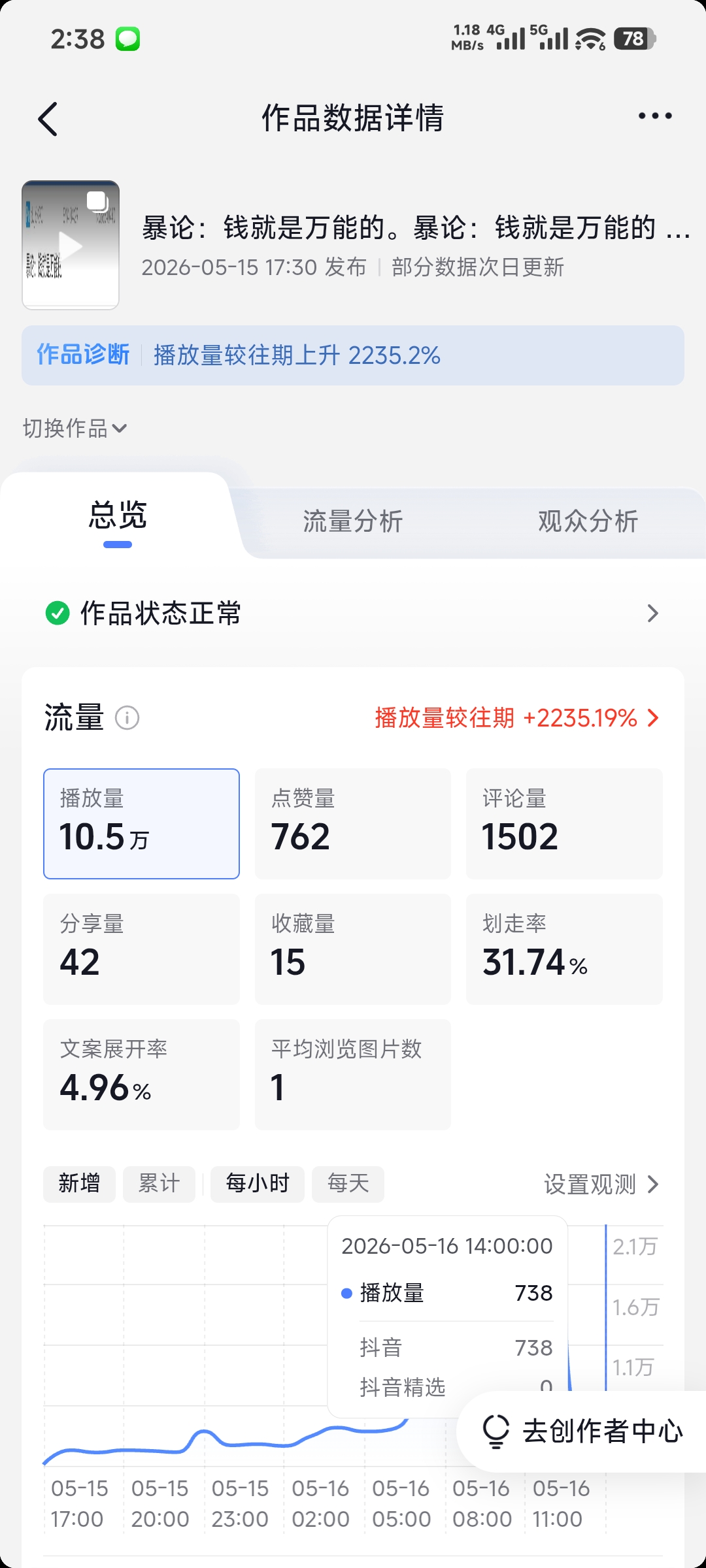Open the 作品状态正常 row
This screenshot has height=1568, width=706.
click(x=353, y=613)
